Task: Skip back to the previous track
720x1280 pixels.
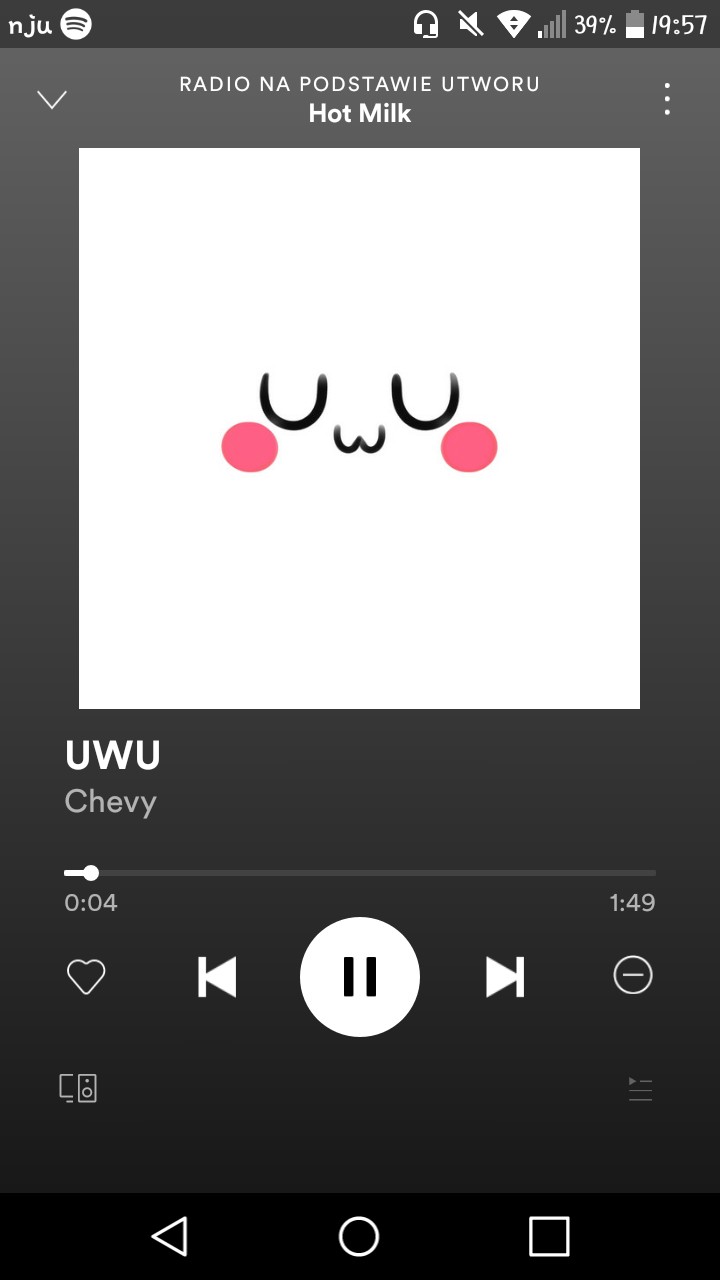Action: (x=217, y=977)
